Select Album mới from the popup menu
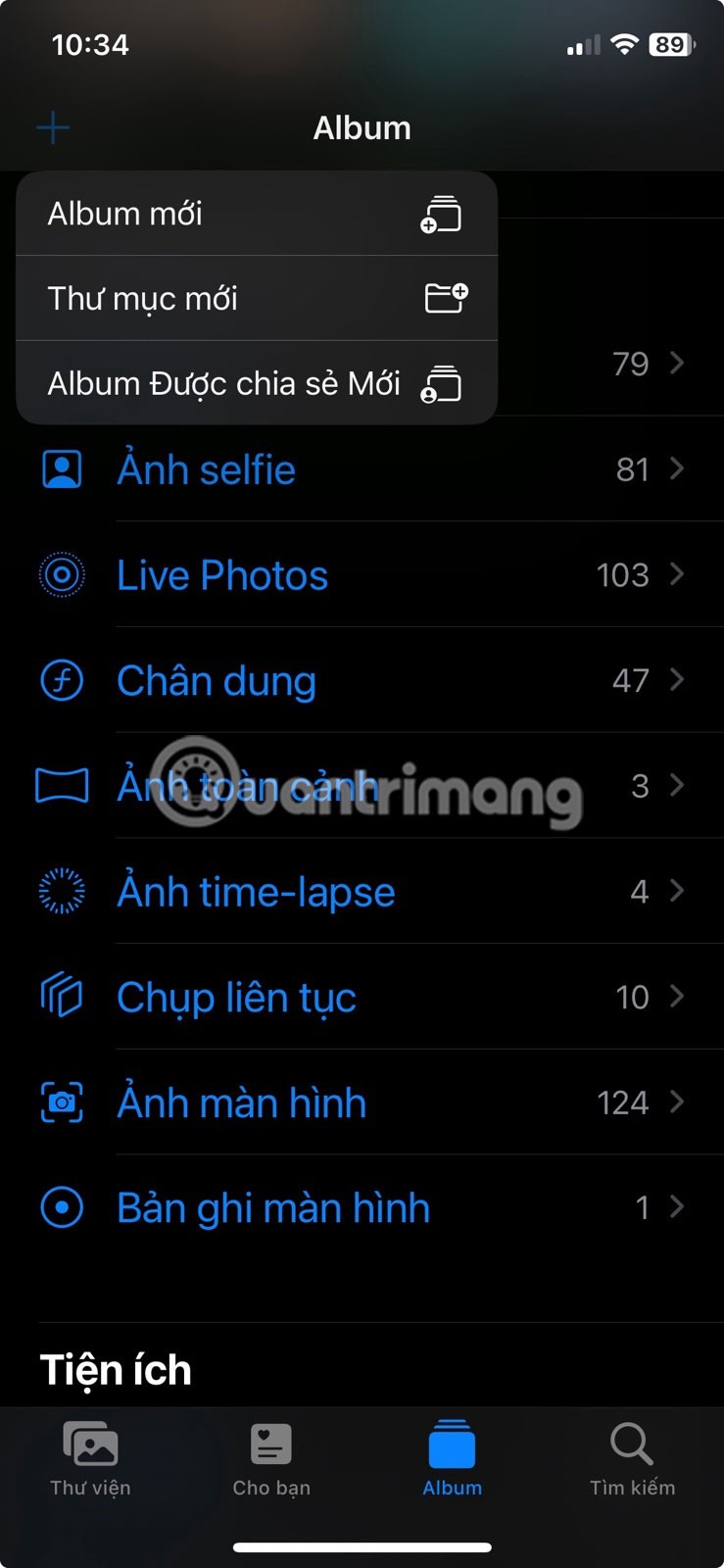724x1568 pixels. pos(255,214)
